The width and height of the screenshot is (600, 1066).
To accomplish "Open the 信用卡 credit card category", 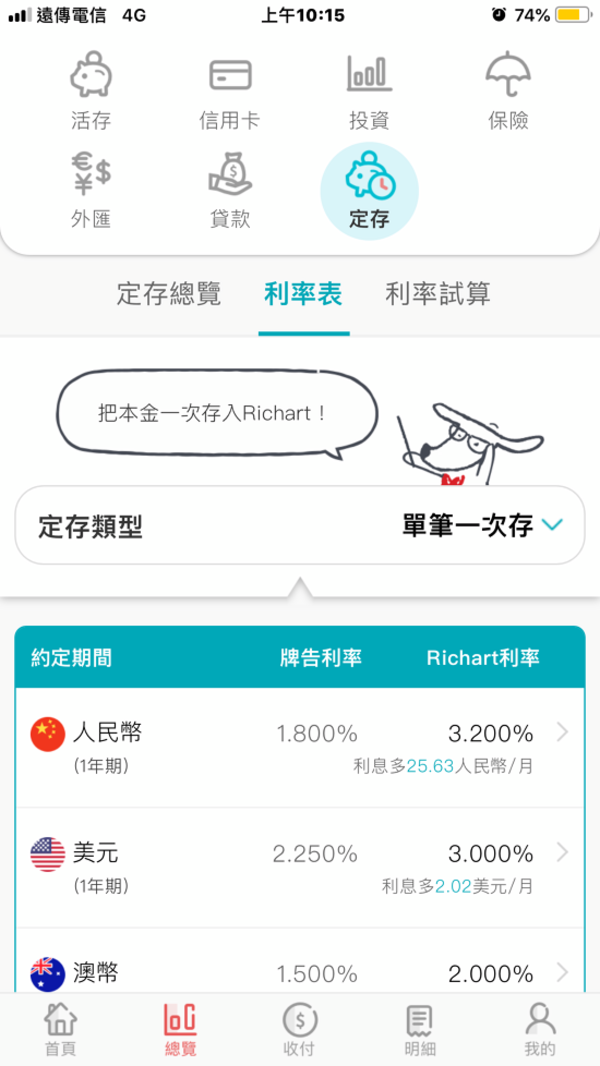I will tap(230, 93).
